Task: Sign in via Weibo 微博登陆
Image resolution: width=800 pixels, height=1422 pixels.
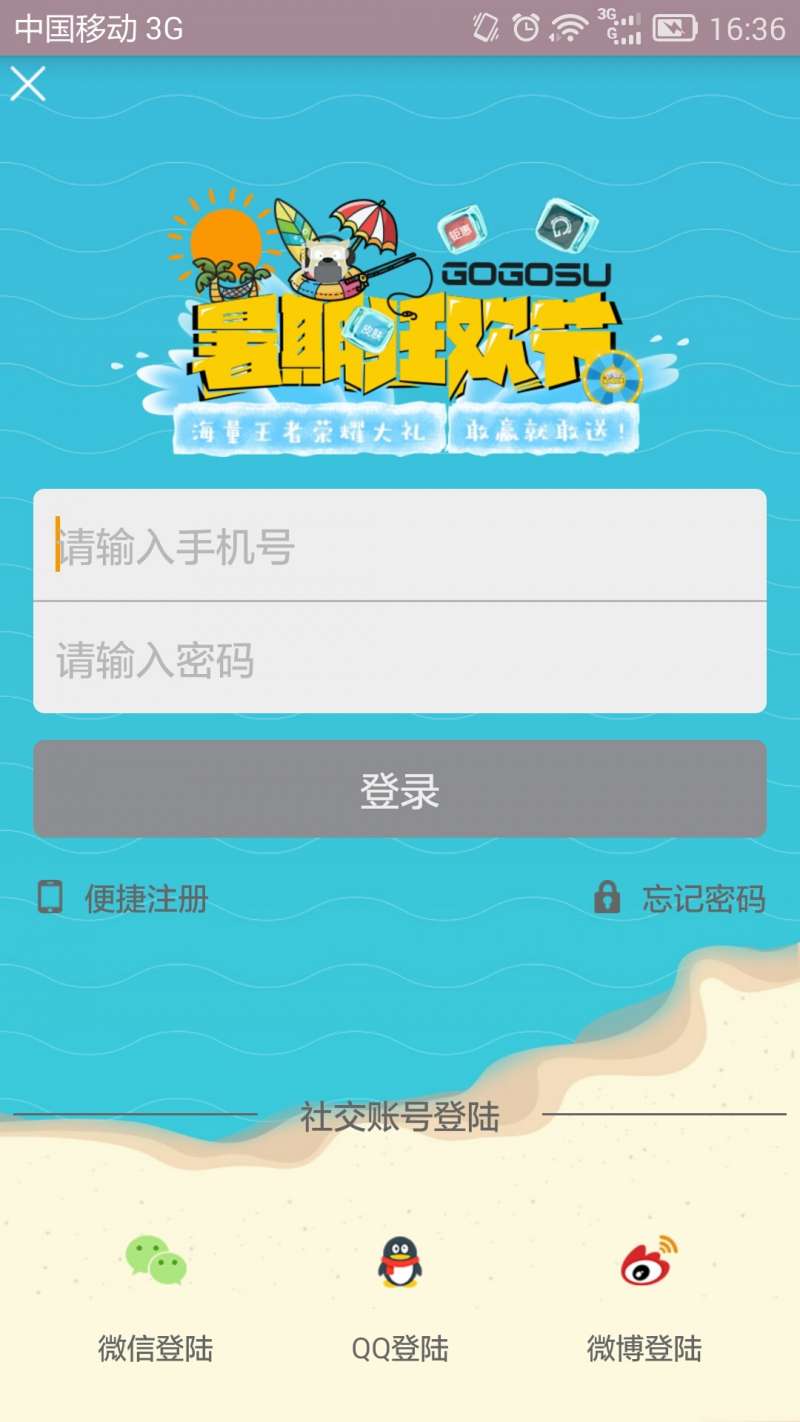Action: (x=645, y=1295)
